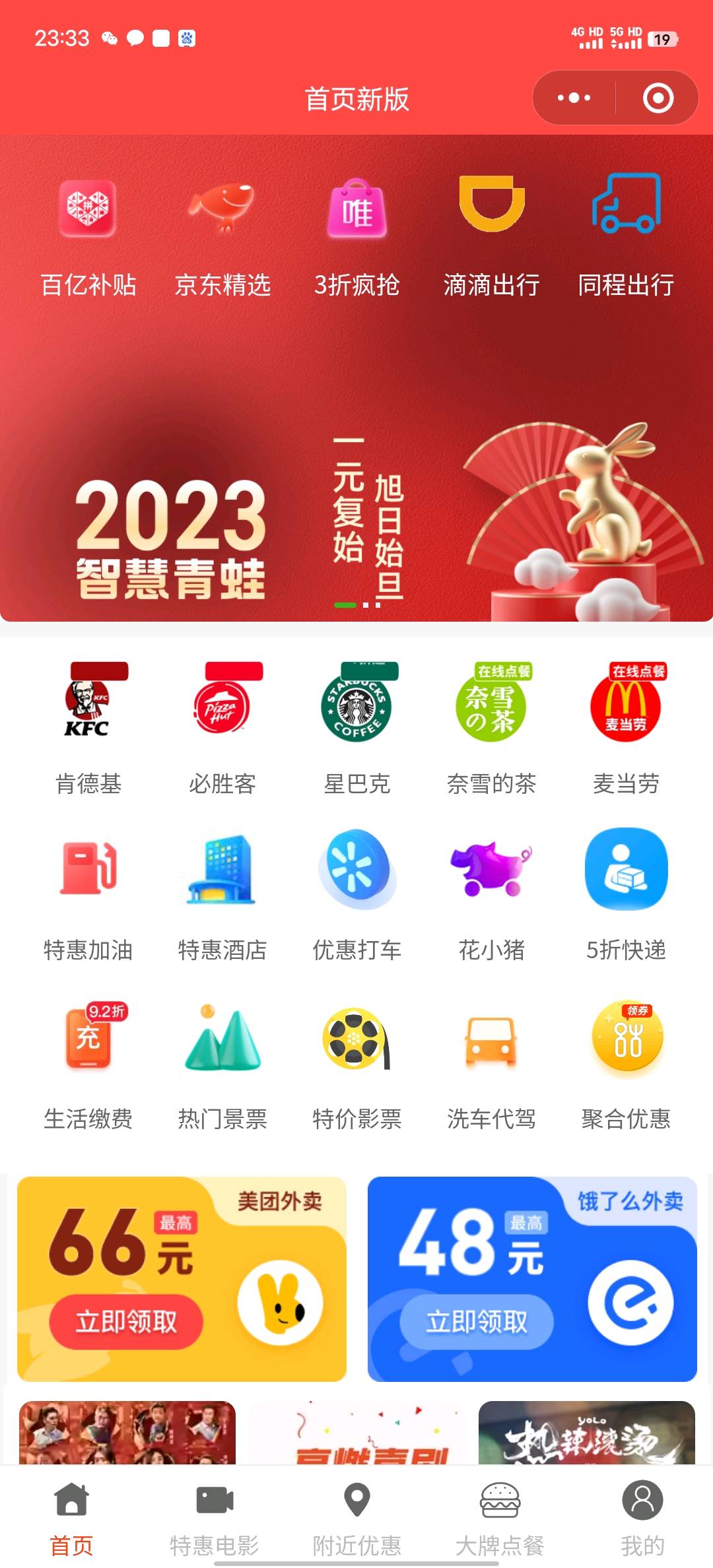Open 聚合优惠 coupons
Viewport: 713px width, 1568px height.
(x=625, y=1062)
